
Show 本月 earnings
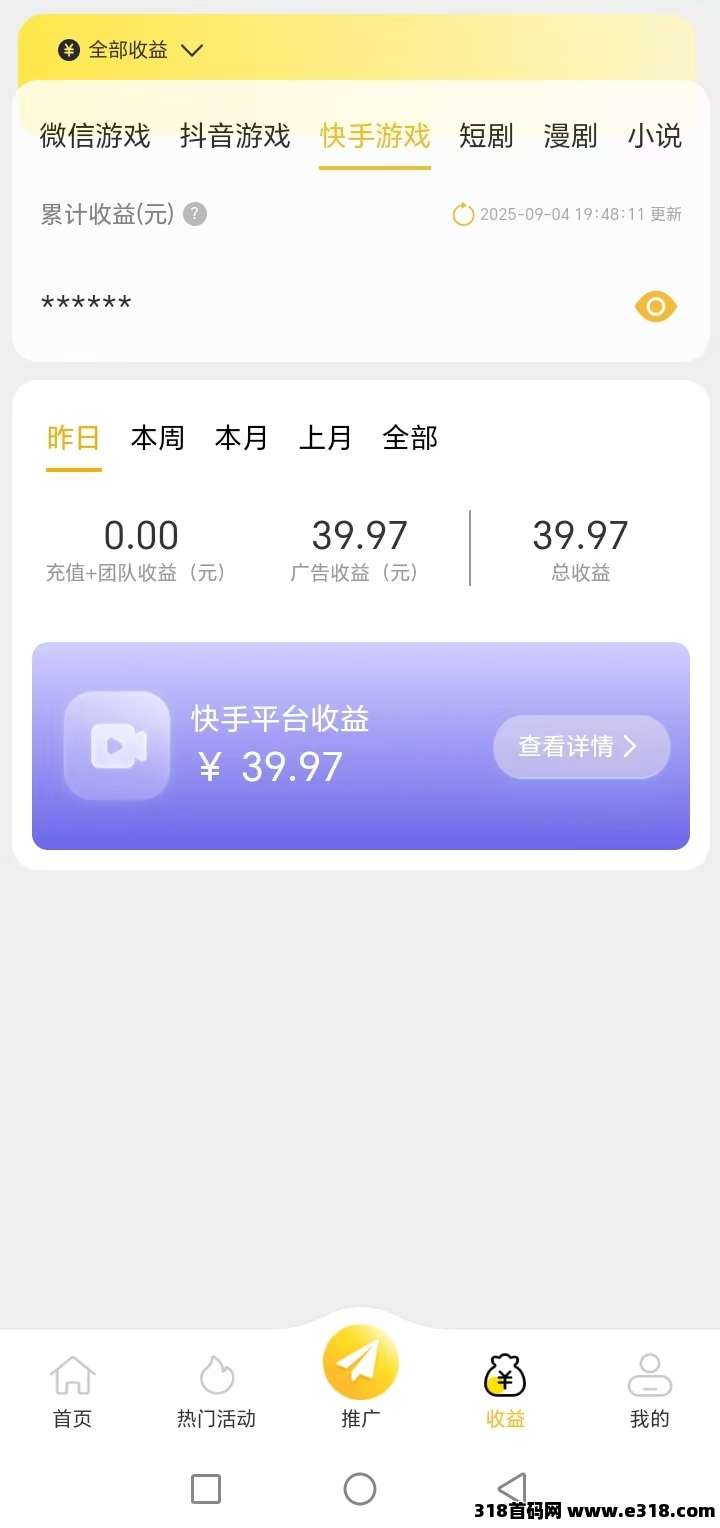point(242,438)
